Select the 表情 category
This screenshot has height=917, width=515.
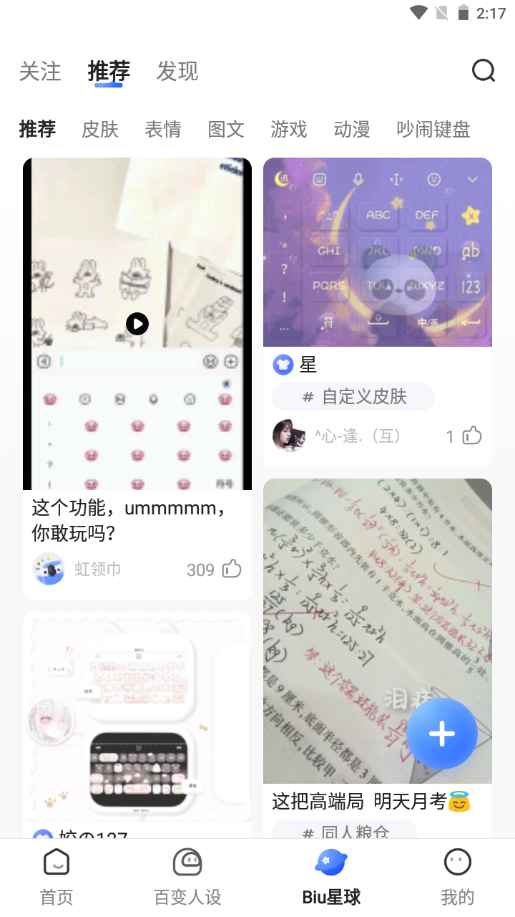click(163, 129)
